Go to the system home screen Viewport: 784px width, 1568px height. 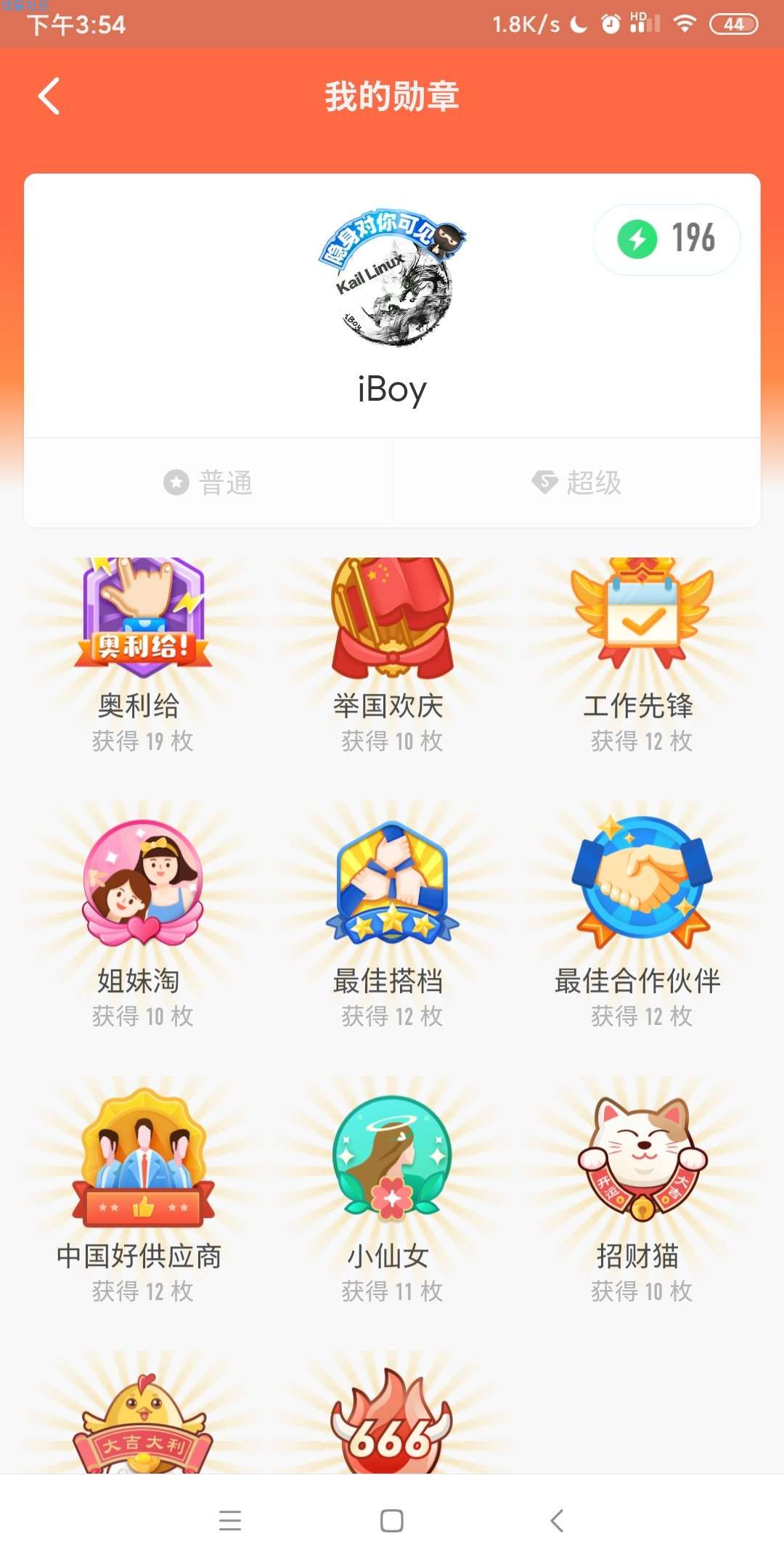[392, 1521]
